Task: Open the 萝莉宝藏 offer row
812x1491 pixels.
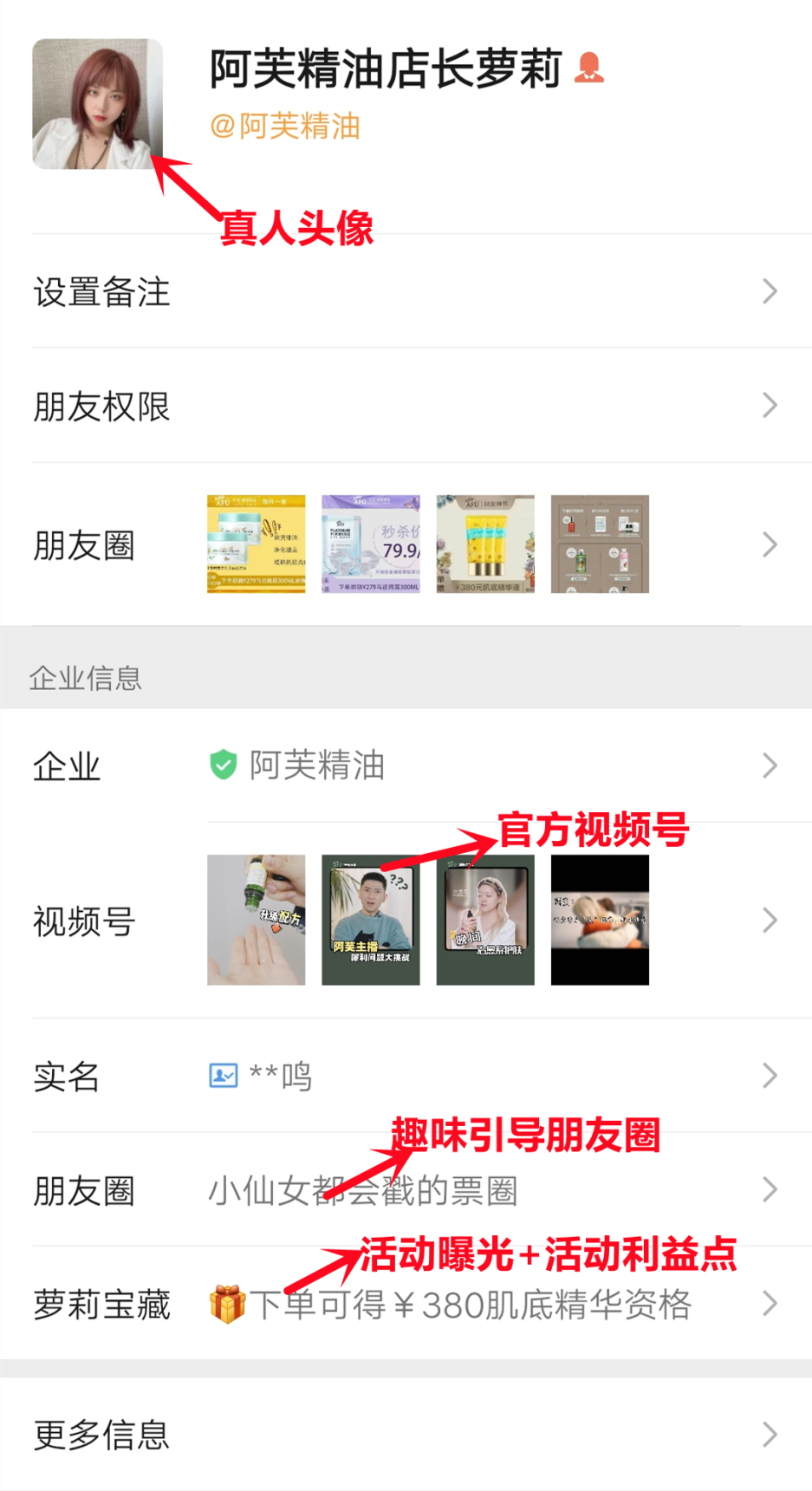Action: click(x=406, y=1304)
